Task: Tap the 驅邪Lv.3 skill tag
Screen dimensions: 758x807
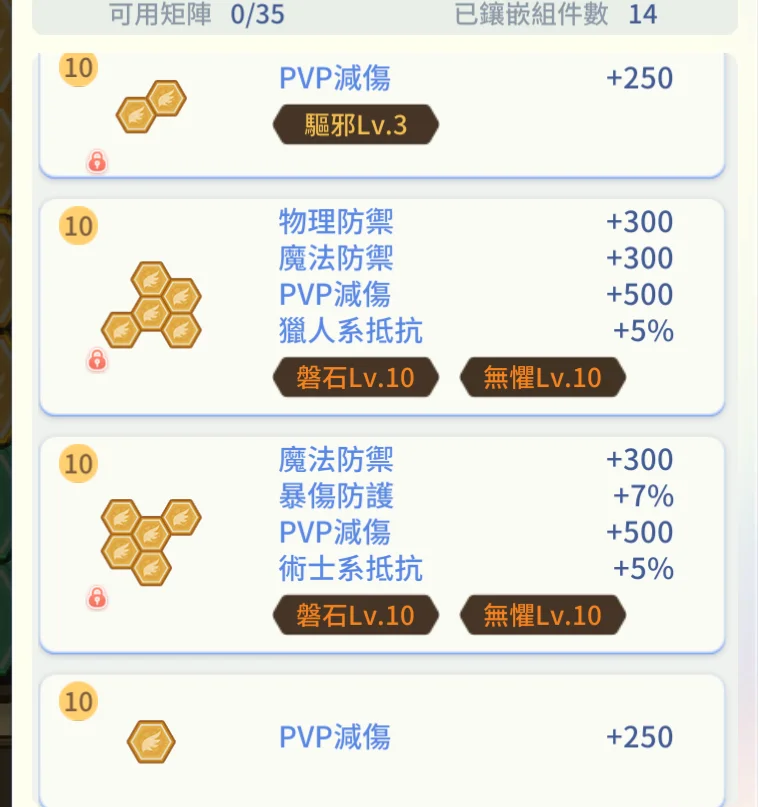Action: click(355, 125)
